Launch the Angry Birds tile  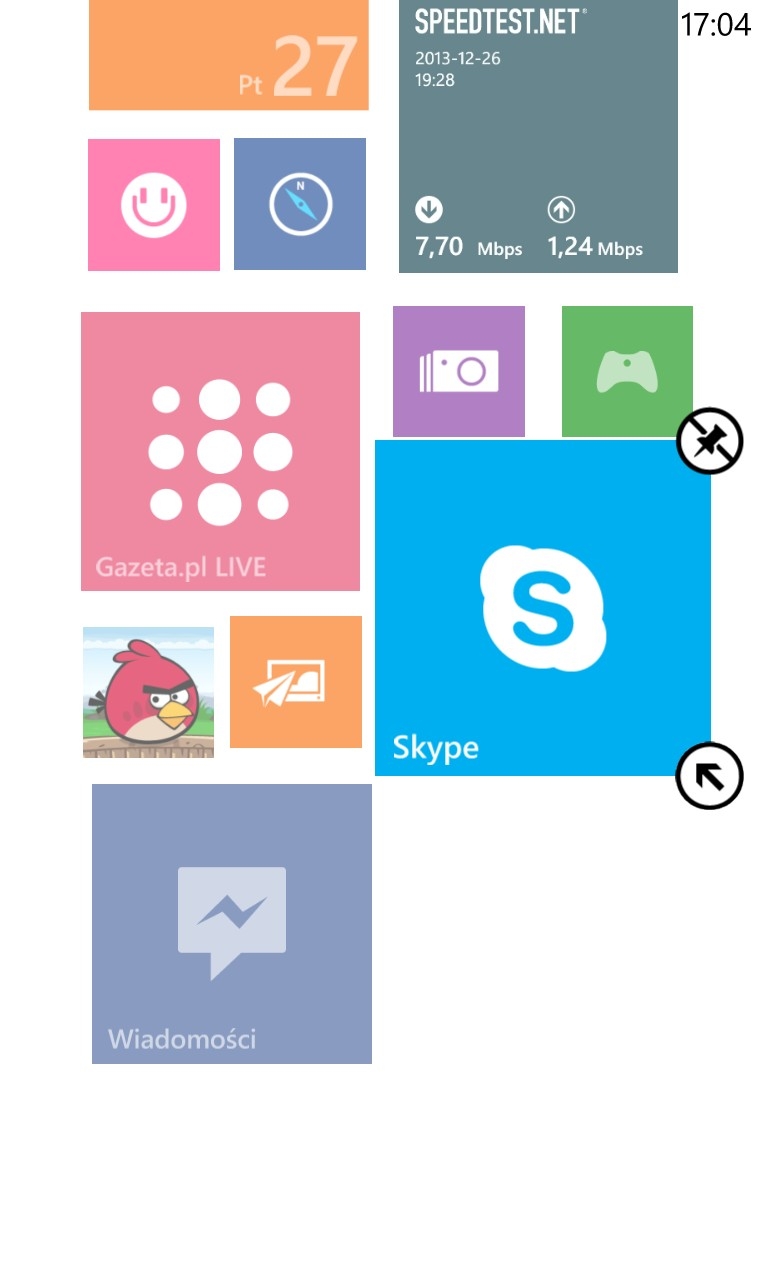point(148,692)
